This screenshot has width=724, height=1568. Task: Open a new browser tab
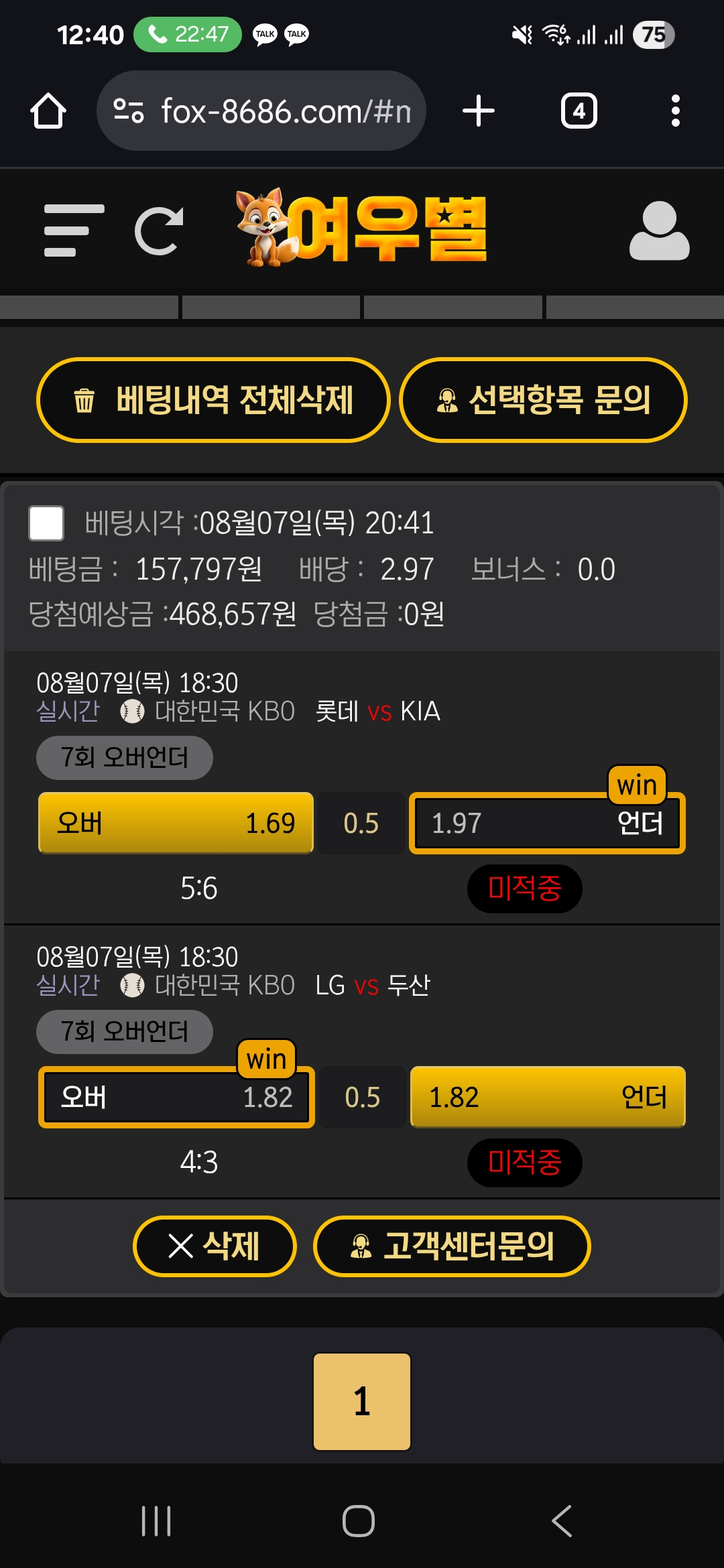click(x=479, y=111)
